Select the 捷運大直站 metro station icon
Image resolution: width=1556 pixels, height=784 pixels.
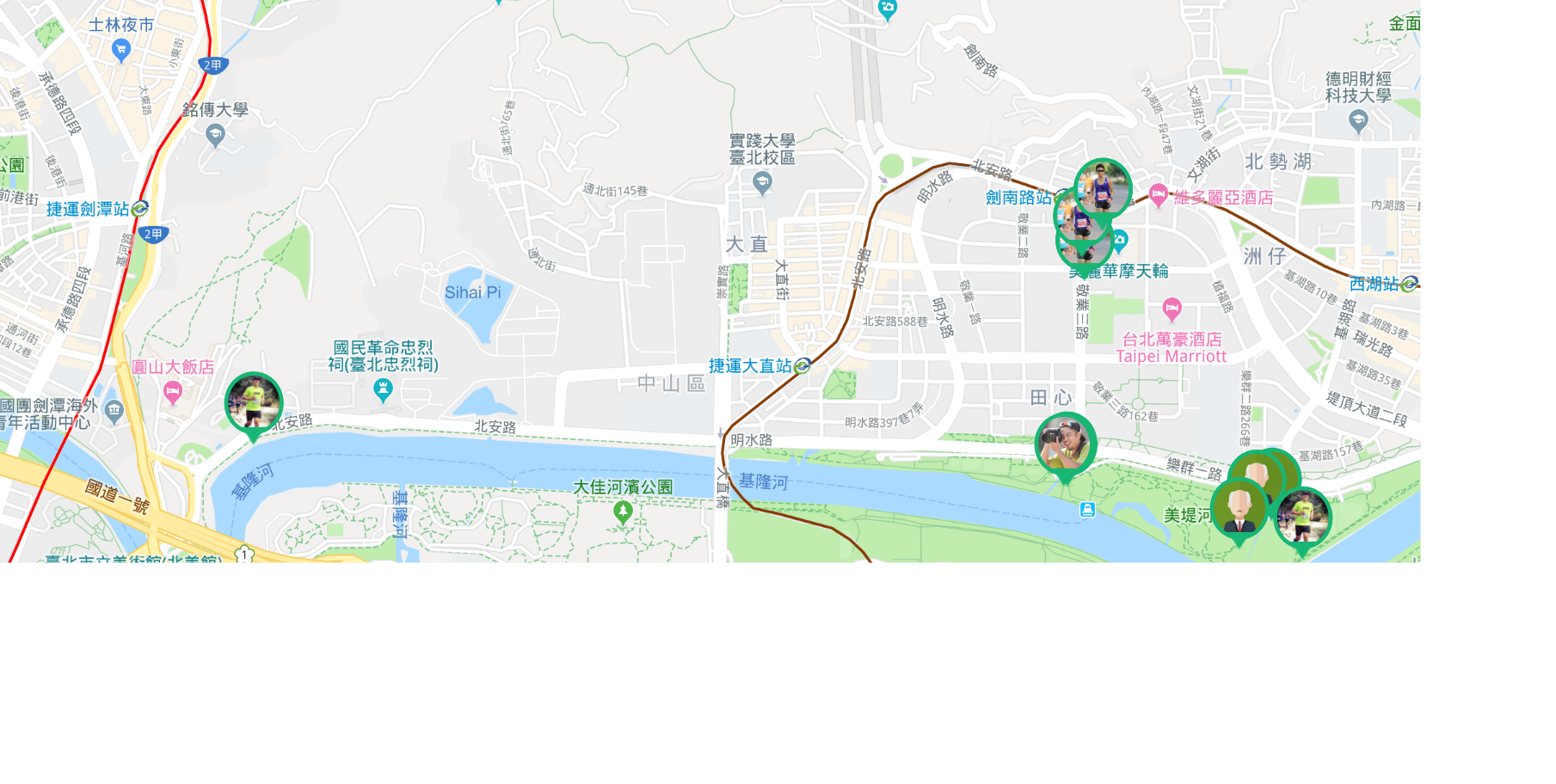803,366
